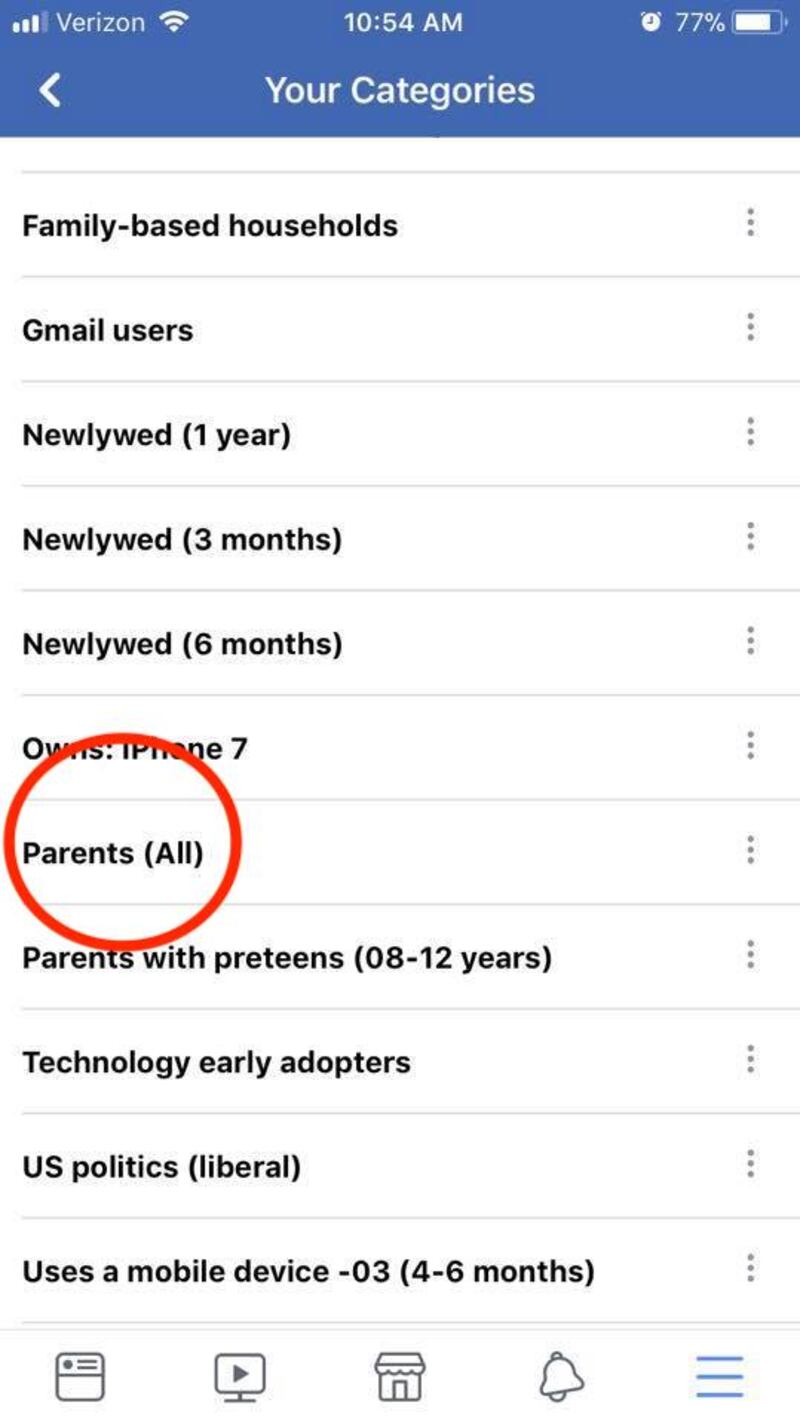Open options for Gmail users

[x=750, y=328]
